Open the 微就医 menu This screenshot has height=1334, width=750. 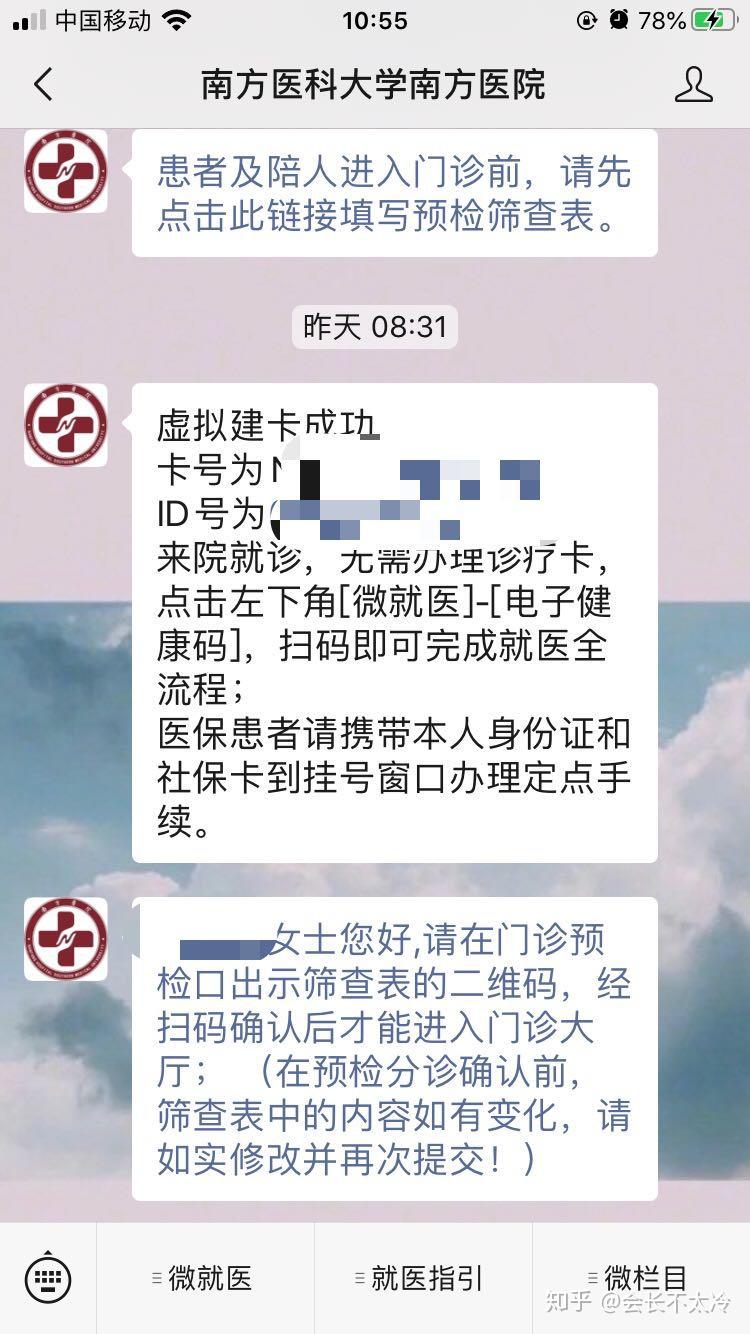(x=205, y=1278)
